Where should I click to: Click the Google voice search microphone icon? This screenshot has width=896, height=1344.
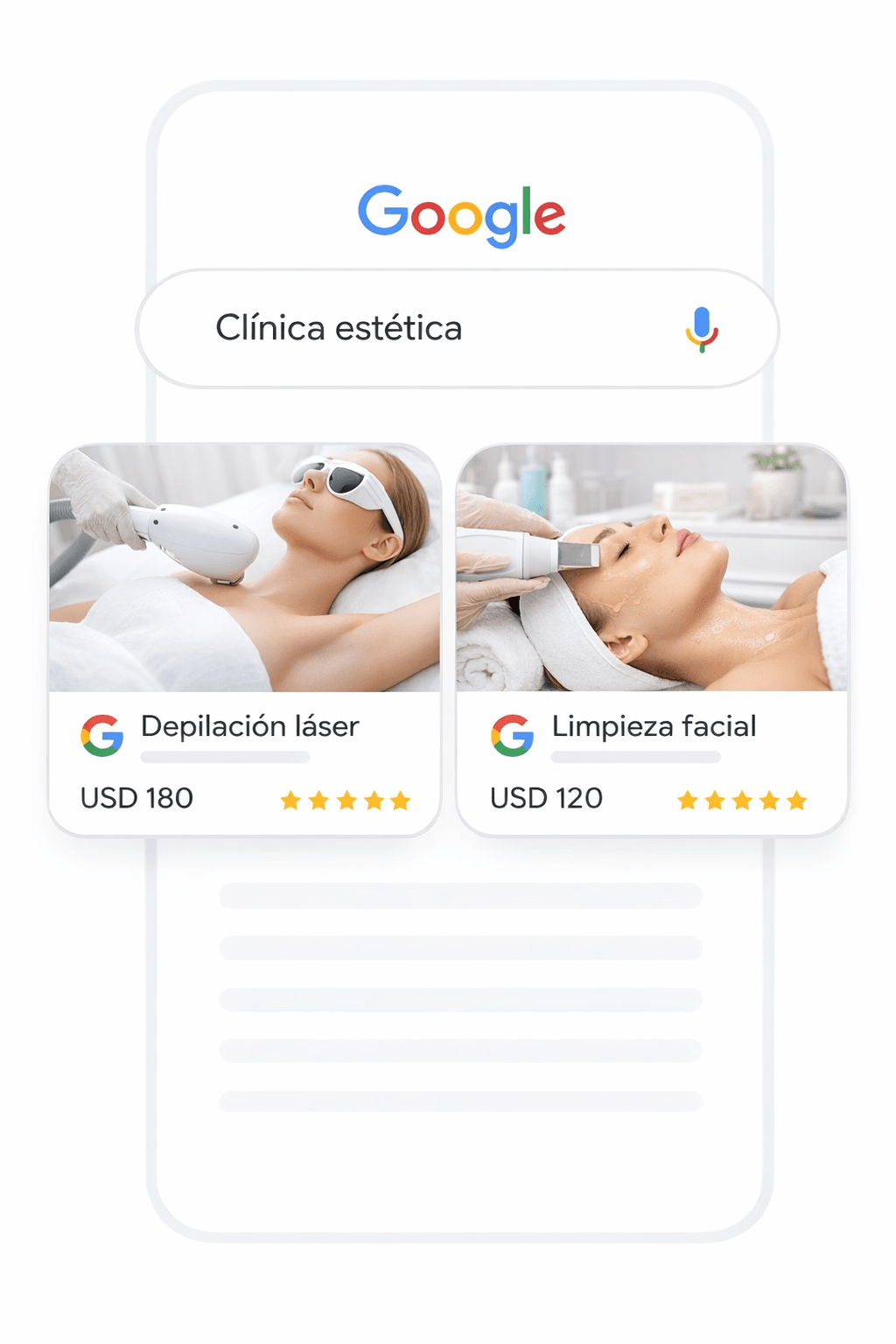(700, 328)
